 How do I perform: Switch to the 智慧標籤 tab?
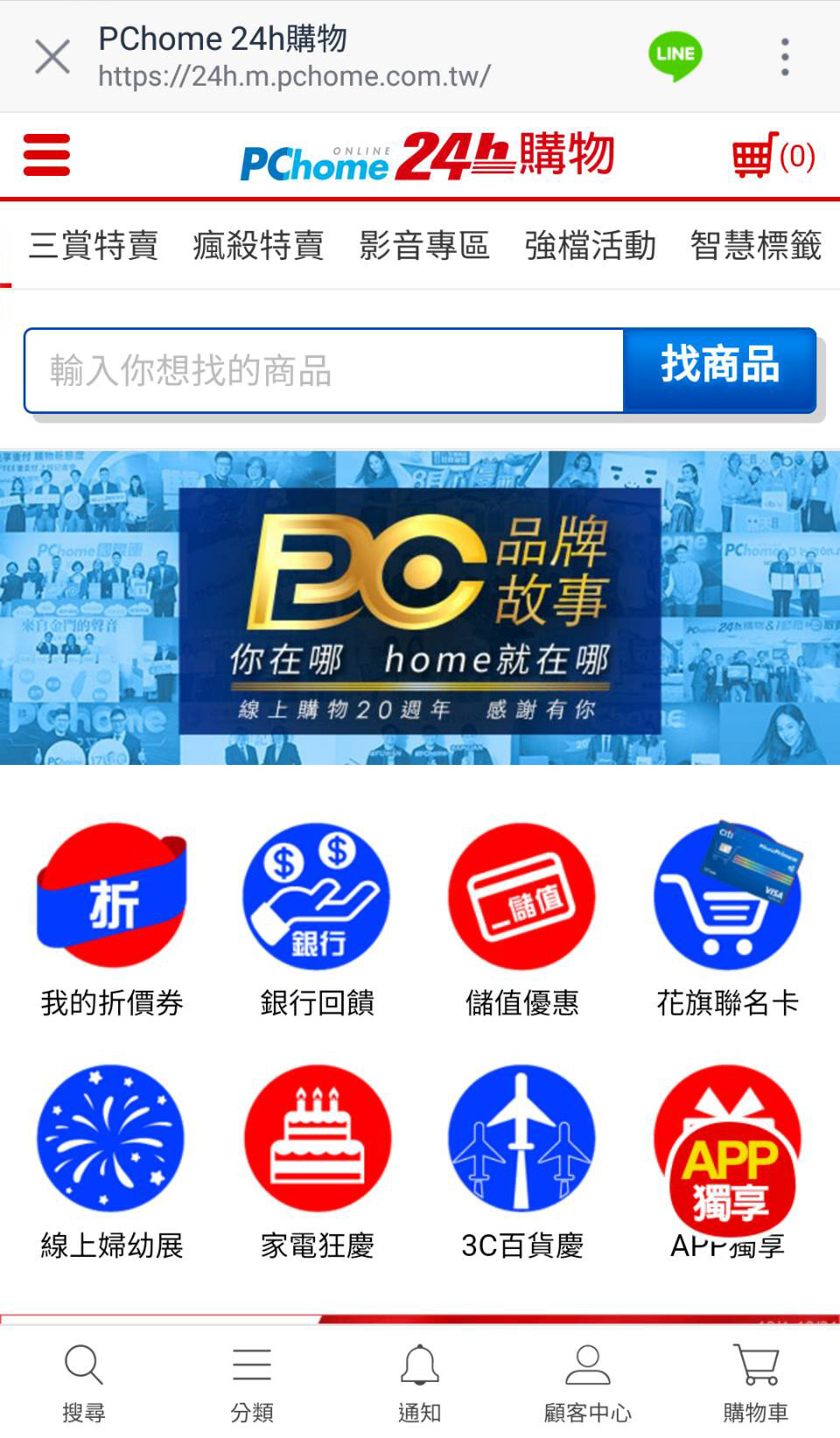click(x=755, y=246)
